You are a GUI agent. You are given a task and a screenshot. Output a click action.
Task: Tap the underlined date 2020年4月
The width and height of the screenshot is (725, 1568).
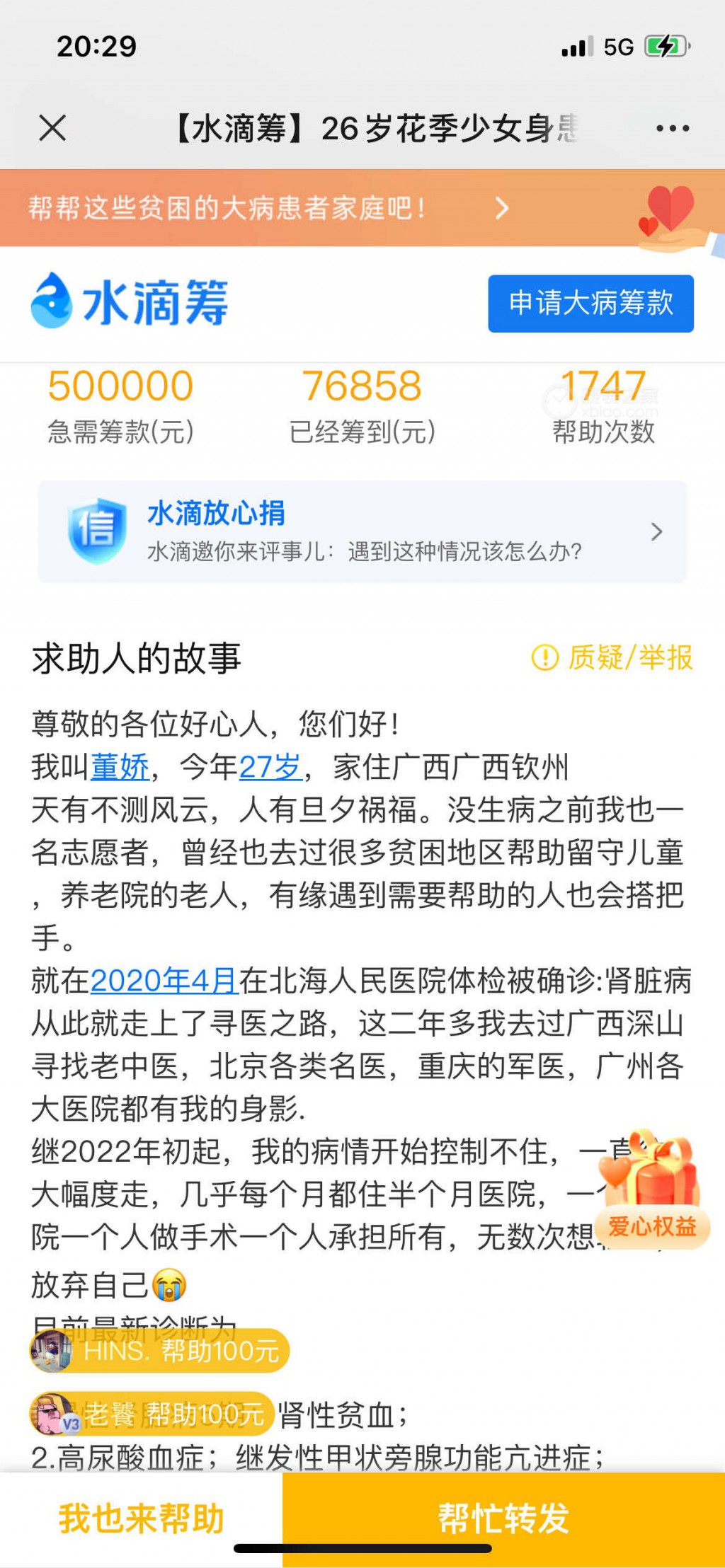click(164, 981)
